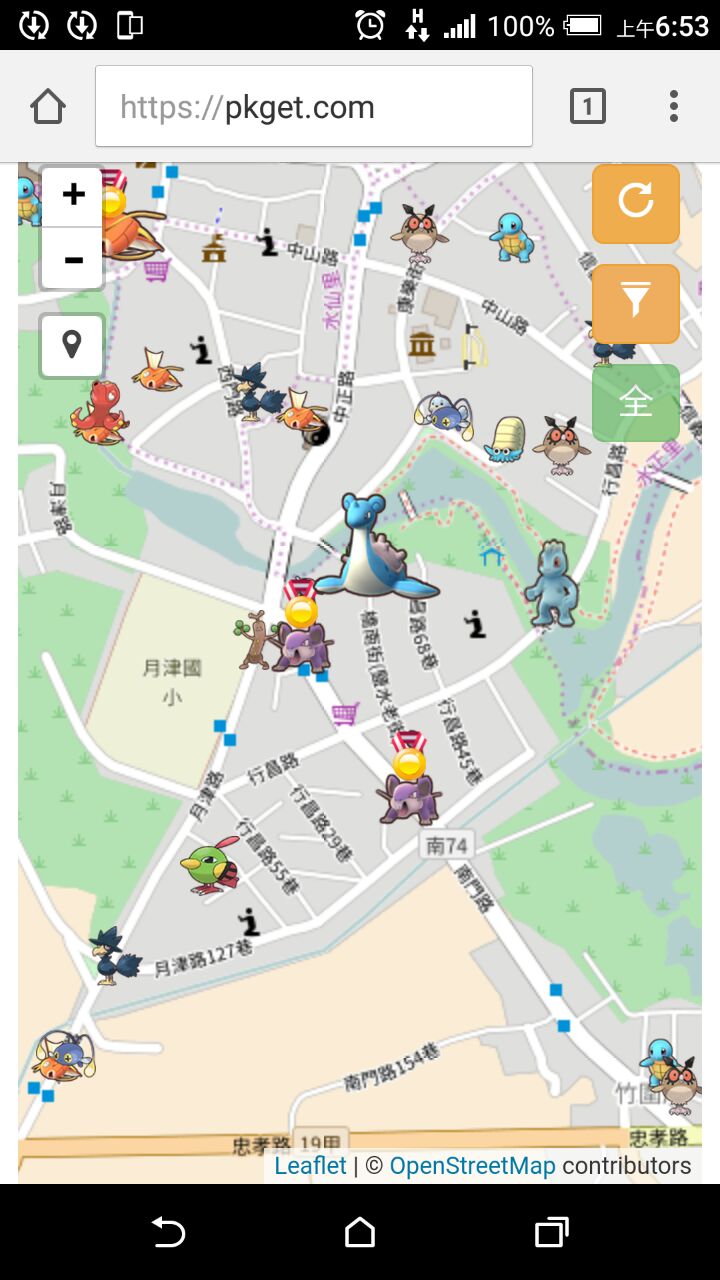Locate my position on the map
The image size is (720, 1280).
72,346
